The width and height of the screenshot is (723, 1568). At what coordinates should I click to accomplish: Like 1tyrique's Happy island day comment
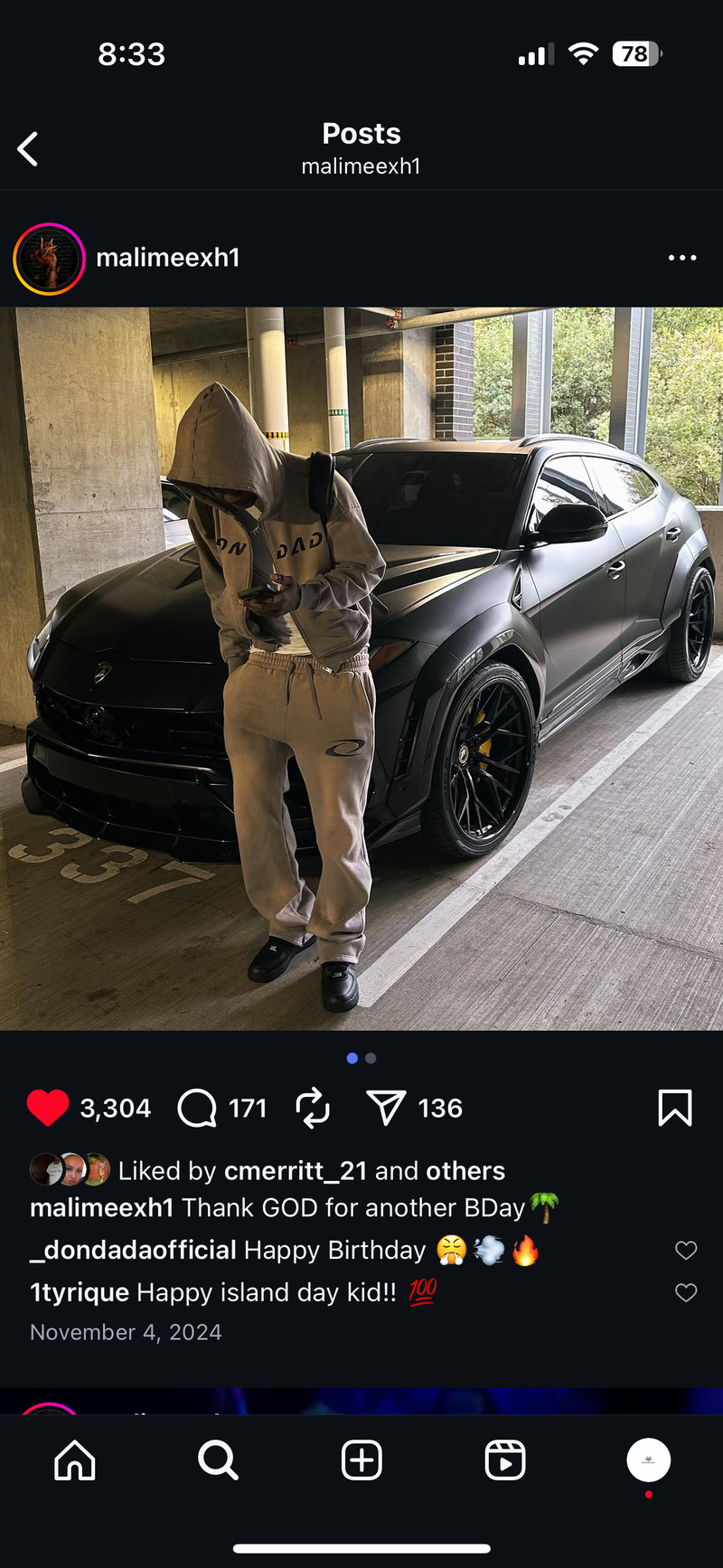pyautogui.click(x=686, y=1293)
